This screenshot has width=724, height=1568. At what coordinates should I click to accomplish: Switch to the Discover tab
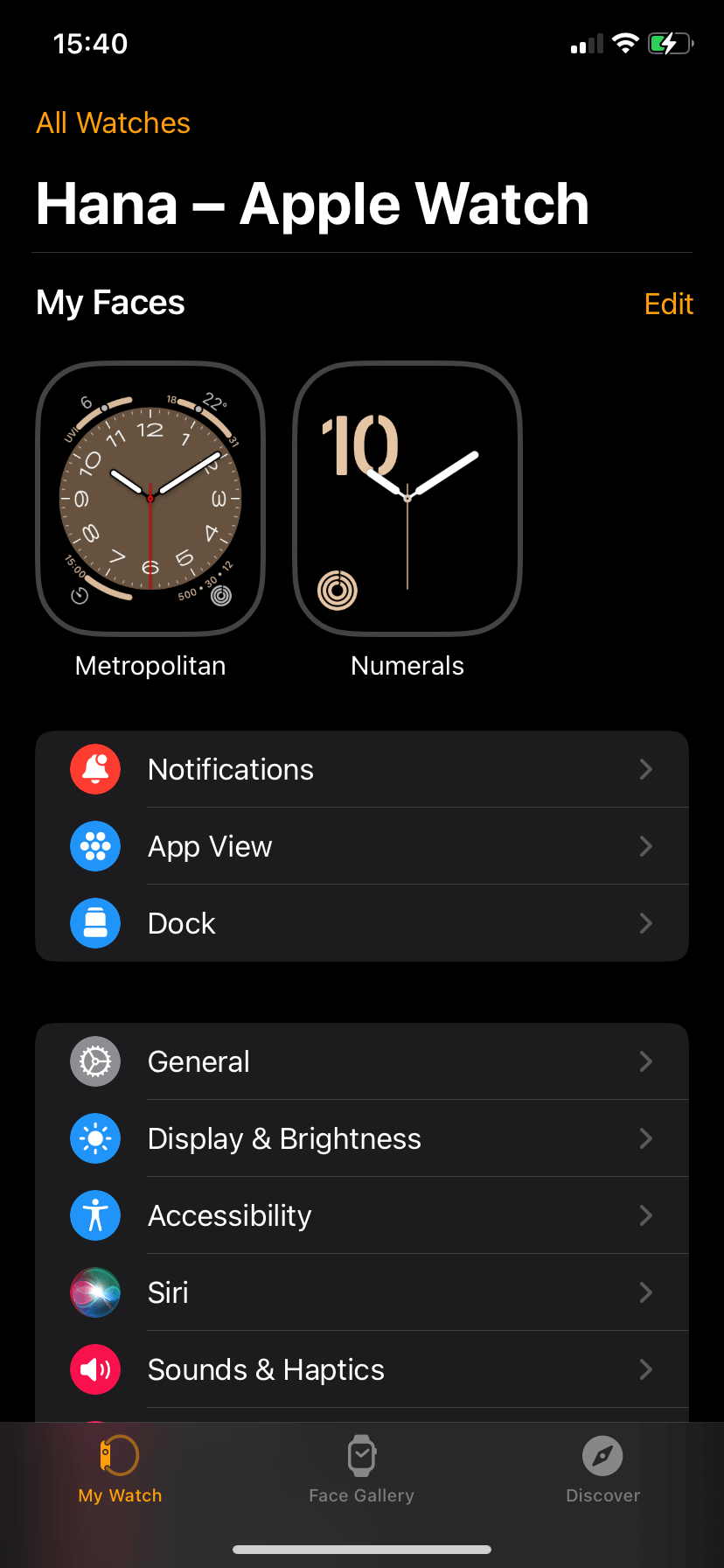click(602, 1470)
